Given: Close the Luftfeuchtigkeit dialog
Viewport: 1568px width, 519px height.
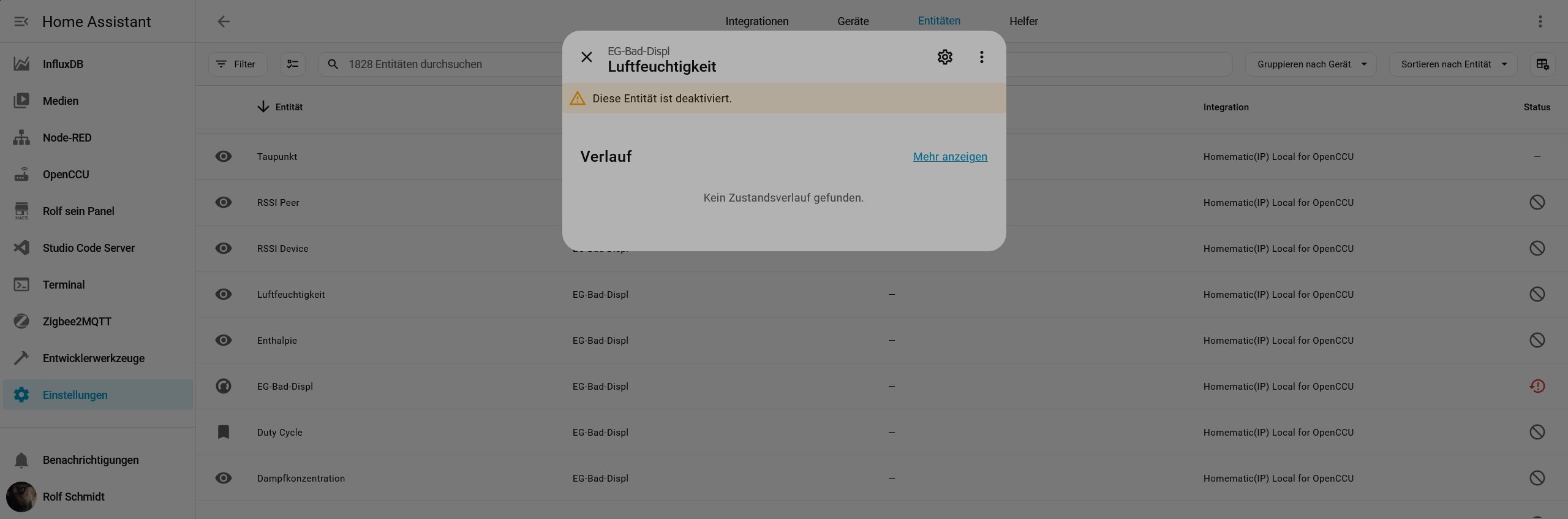Looking at the screenshot, I should [x=586, y=57].
